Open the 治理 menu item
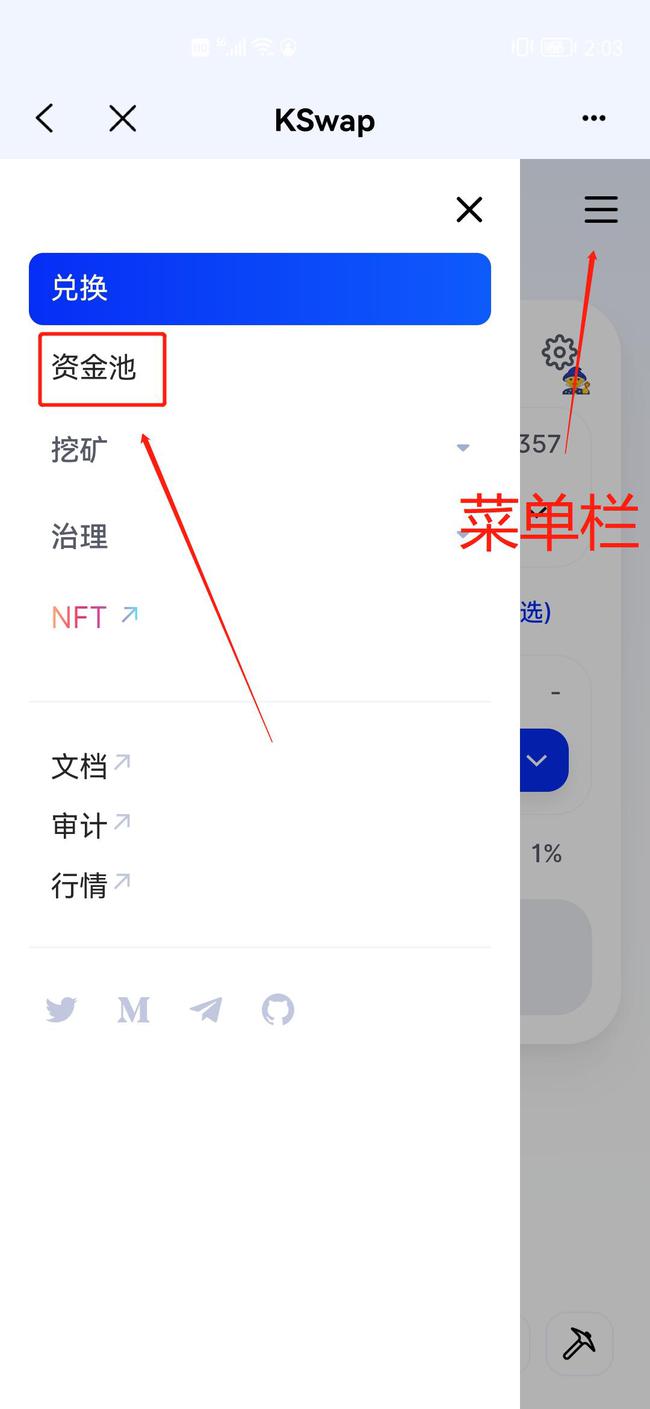Screen dimensions: 650x1409 [80, 537]
